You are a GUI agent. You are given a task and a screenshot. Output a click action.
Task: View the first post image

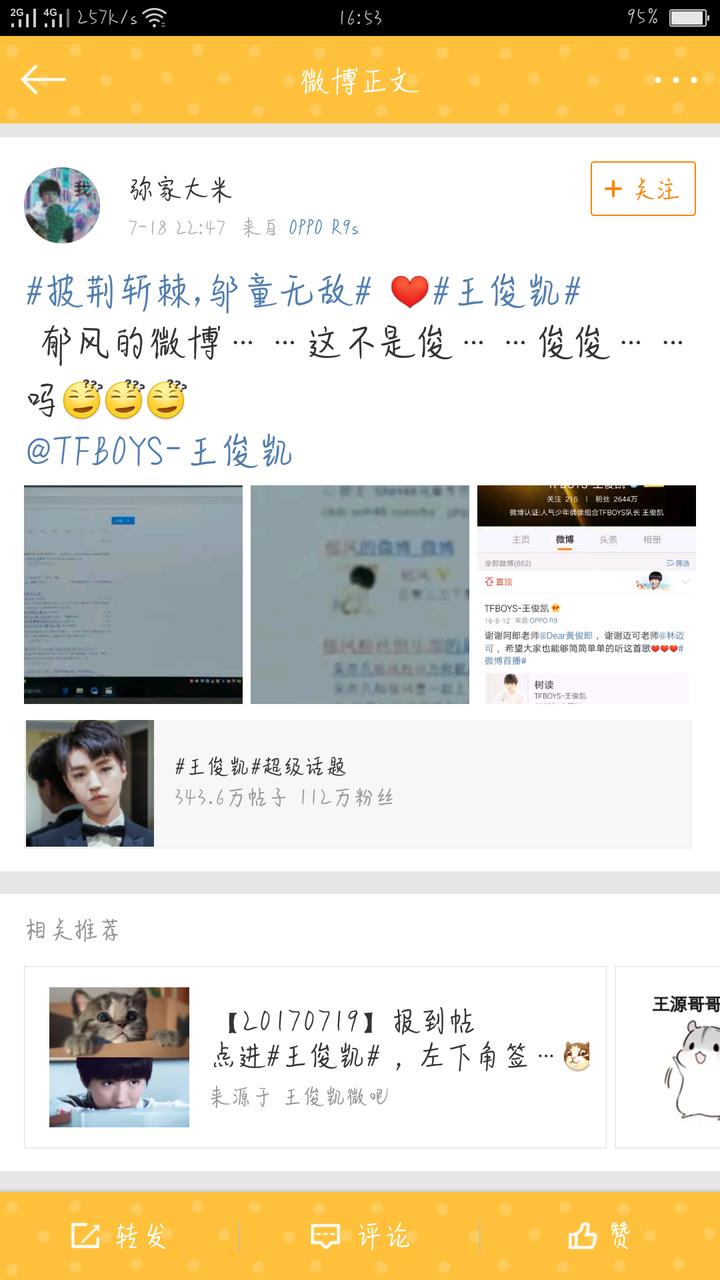(x=133, y=594)
